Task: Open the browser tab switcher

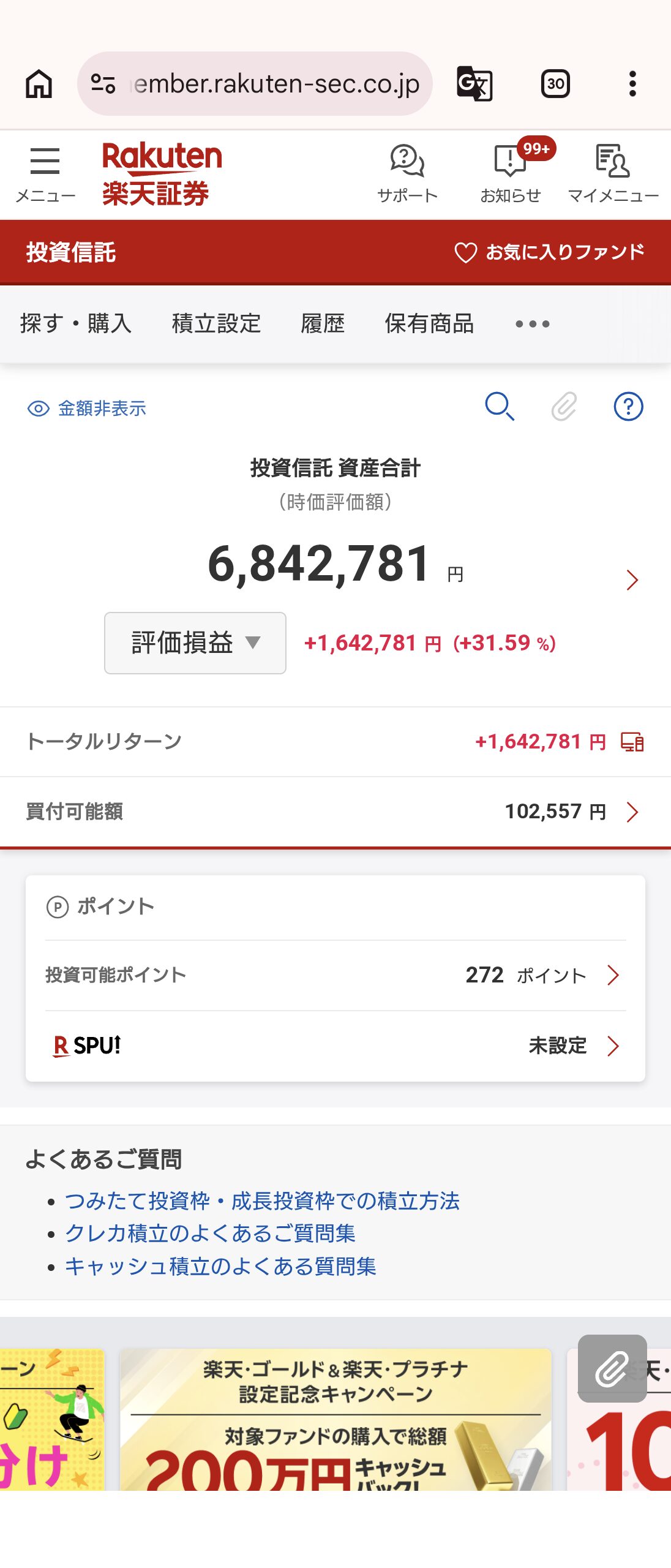Action: coord(555,84)
